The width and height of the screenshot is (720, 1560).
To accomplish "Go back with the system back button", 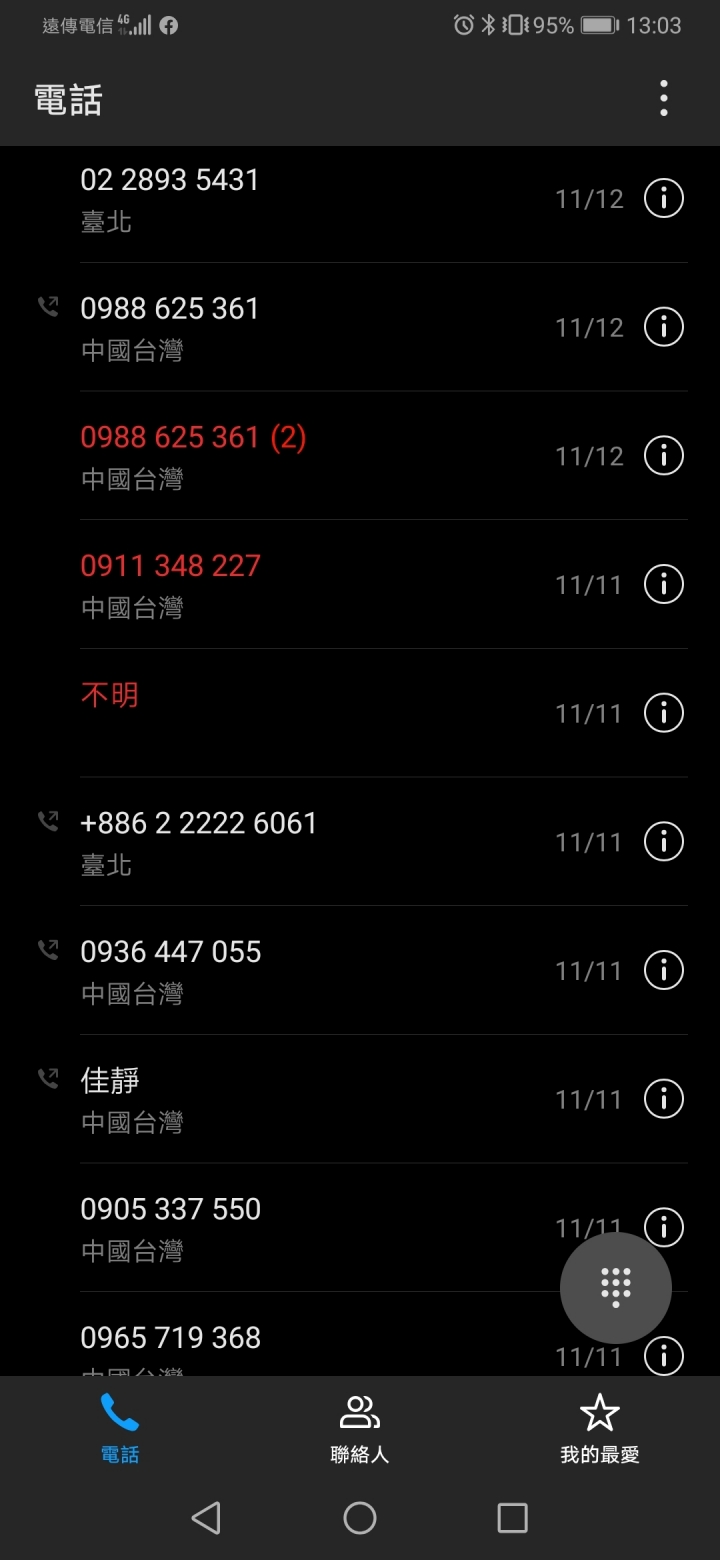I will pyautogui.click(x=206, y=1518).
